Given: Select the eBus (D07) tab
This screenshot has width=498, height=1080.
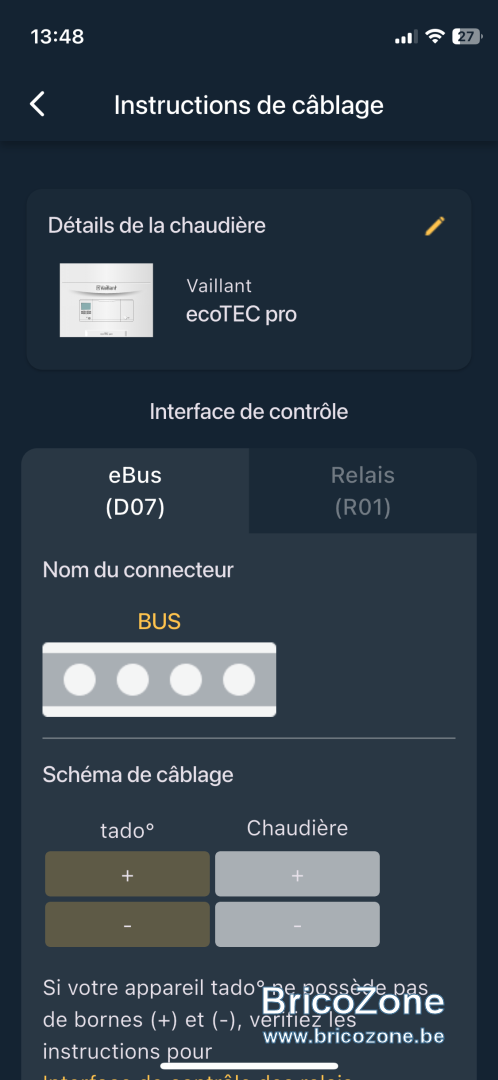Looking at the screenshot, I should pos(135,491).
